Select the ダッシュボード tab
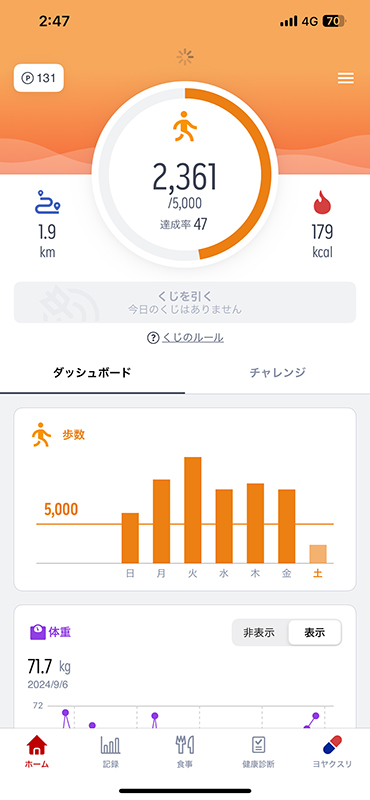 tap(92, 372)
